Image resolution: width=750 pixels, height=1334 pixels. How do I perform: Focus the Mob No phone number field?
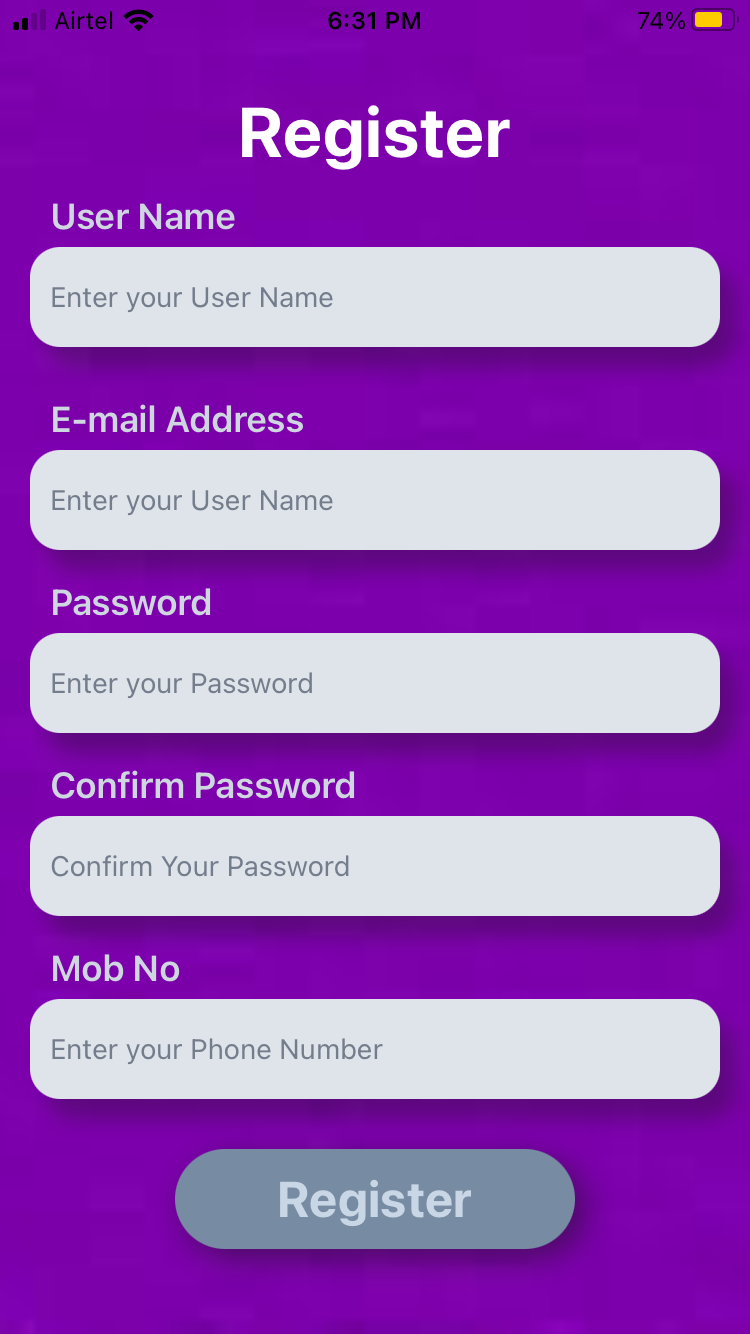(x=374, y=1049)
